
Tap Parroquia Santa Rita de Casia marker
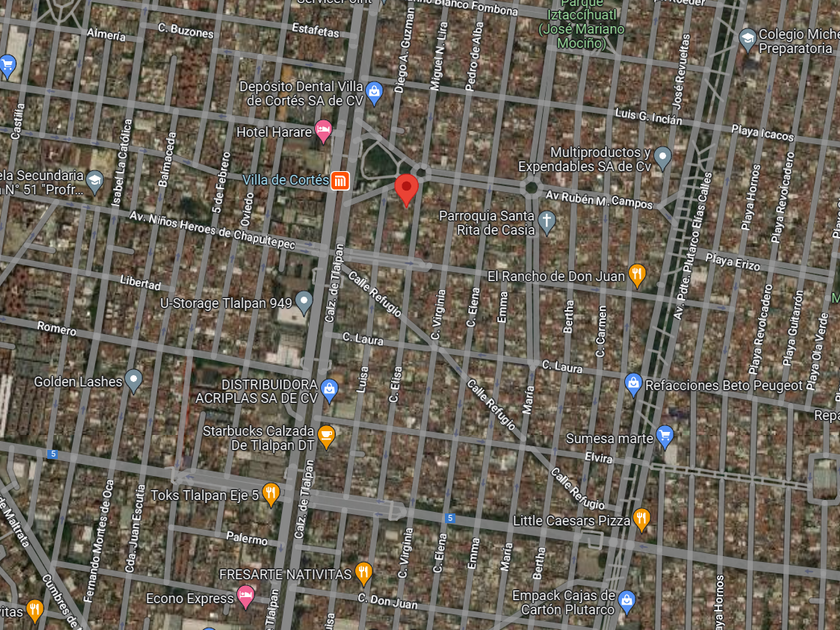(546, 223)
